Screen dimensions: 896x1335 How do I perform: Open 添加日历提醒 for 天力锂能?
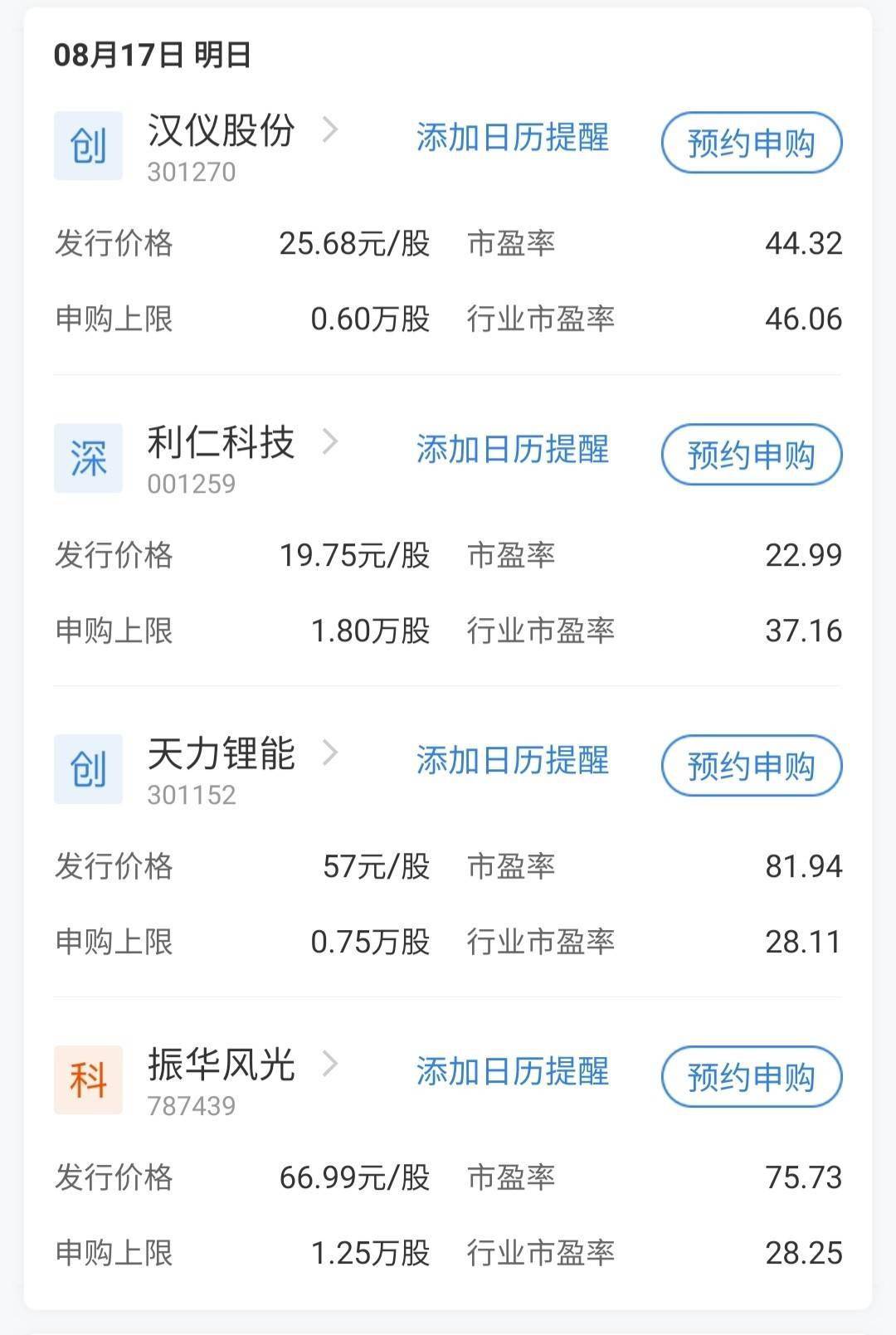[x=513, y=763]
